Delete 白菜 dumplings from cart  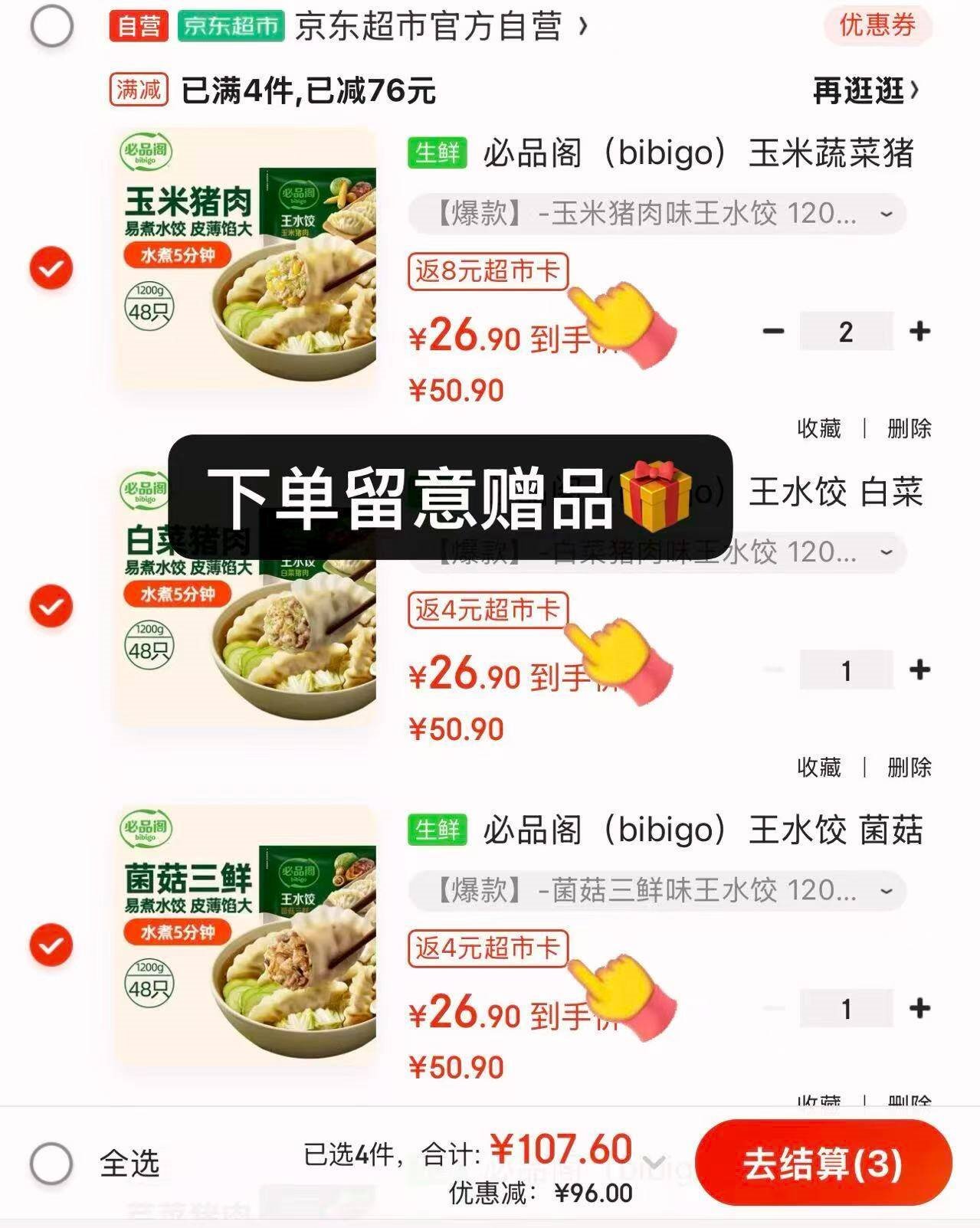909,767
